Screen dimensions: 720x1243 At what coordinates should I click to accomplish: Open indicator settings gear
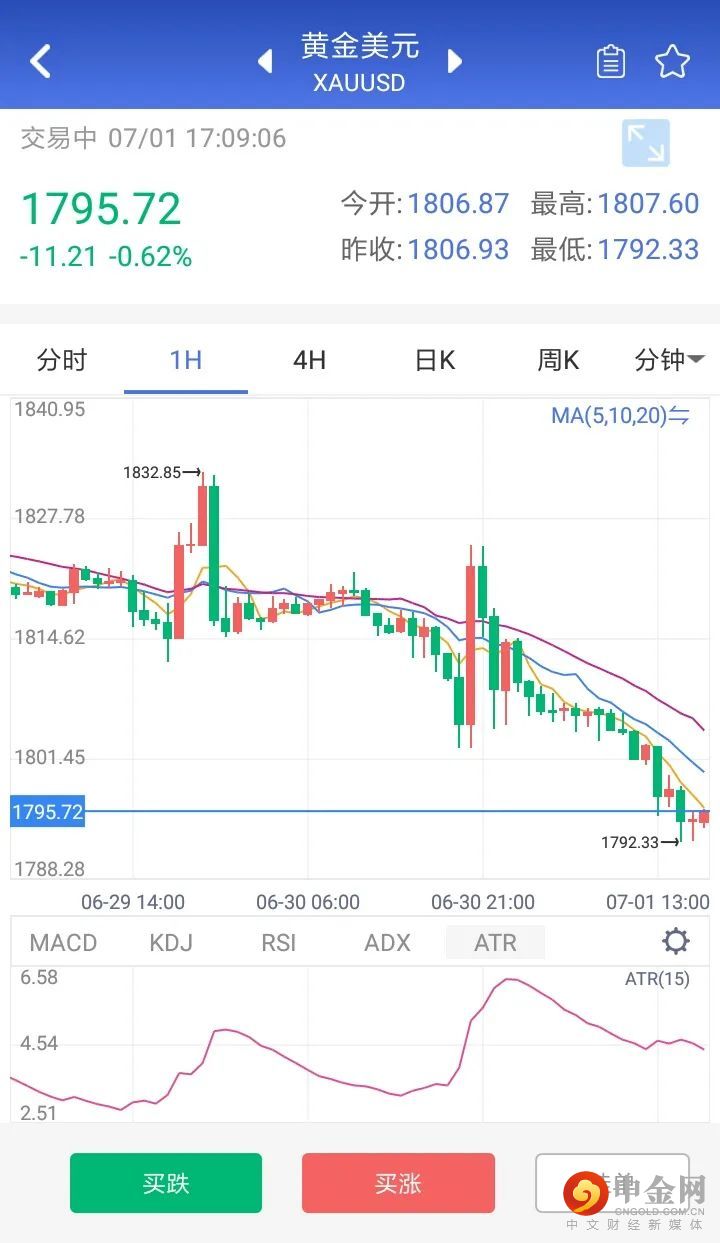[676, 941]
